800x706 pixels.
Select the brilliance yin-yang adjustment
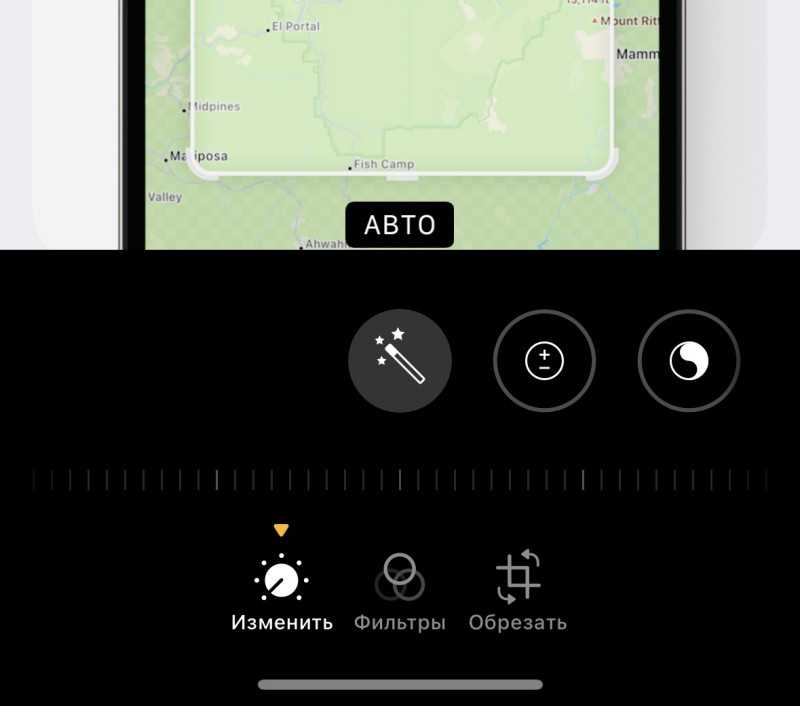click(x=688, y=361)
